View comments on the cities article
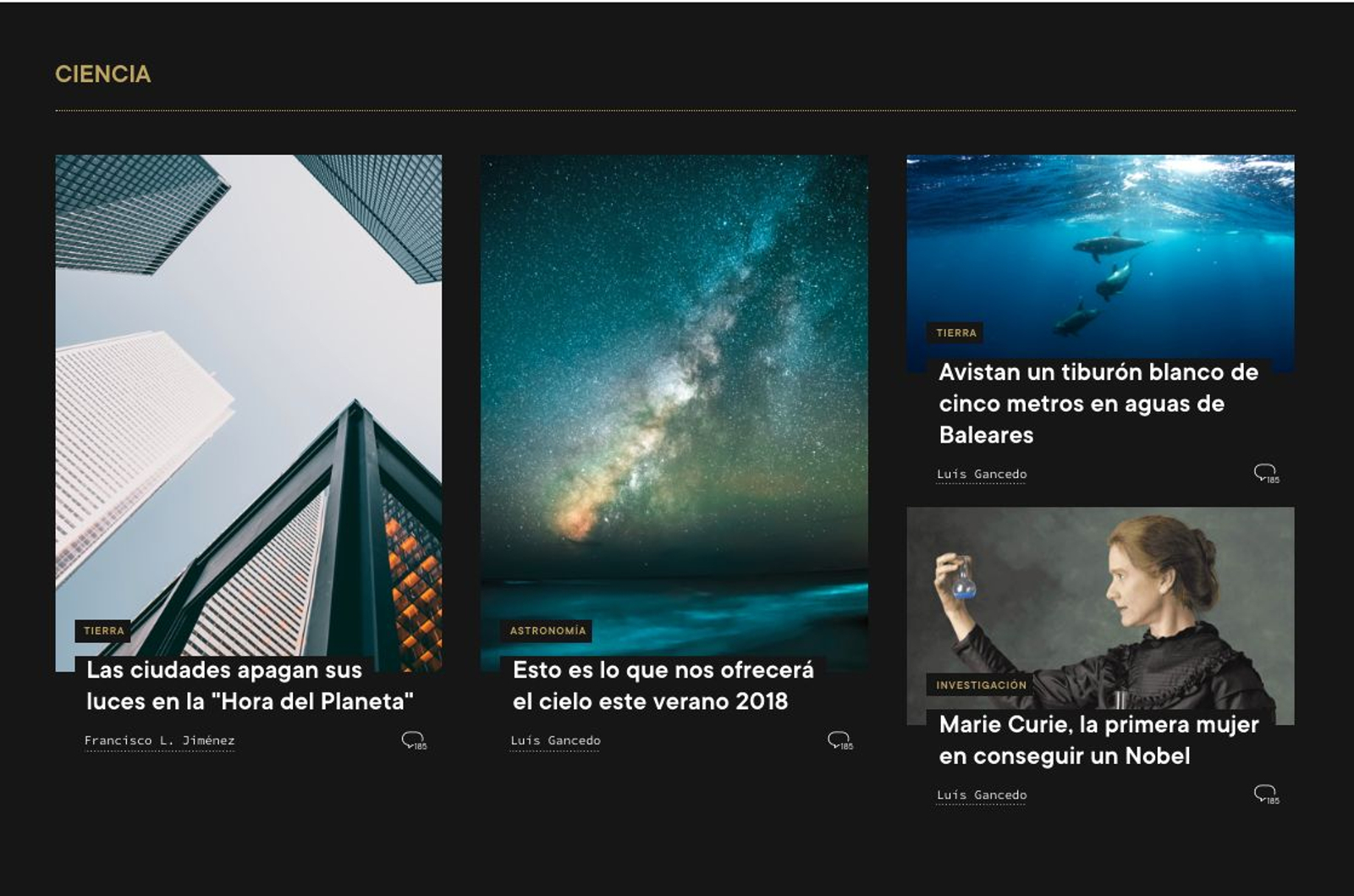The image size is (1354, 896). (414, 741)
